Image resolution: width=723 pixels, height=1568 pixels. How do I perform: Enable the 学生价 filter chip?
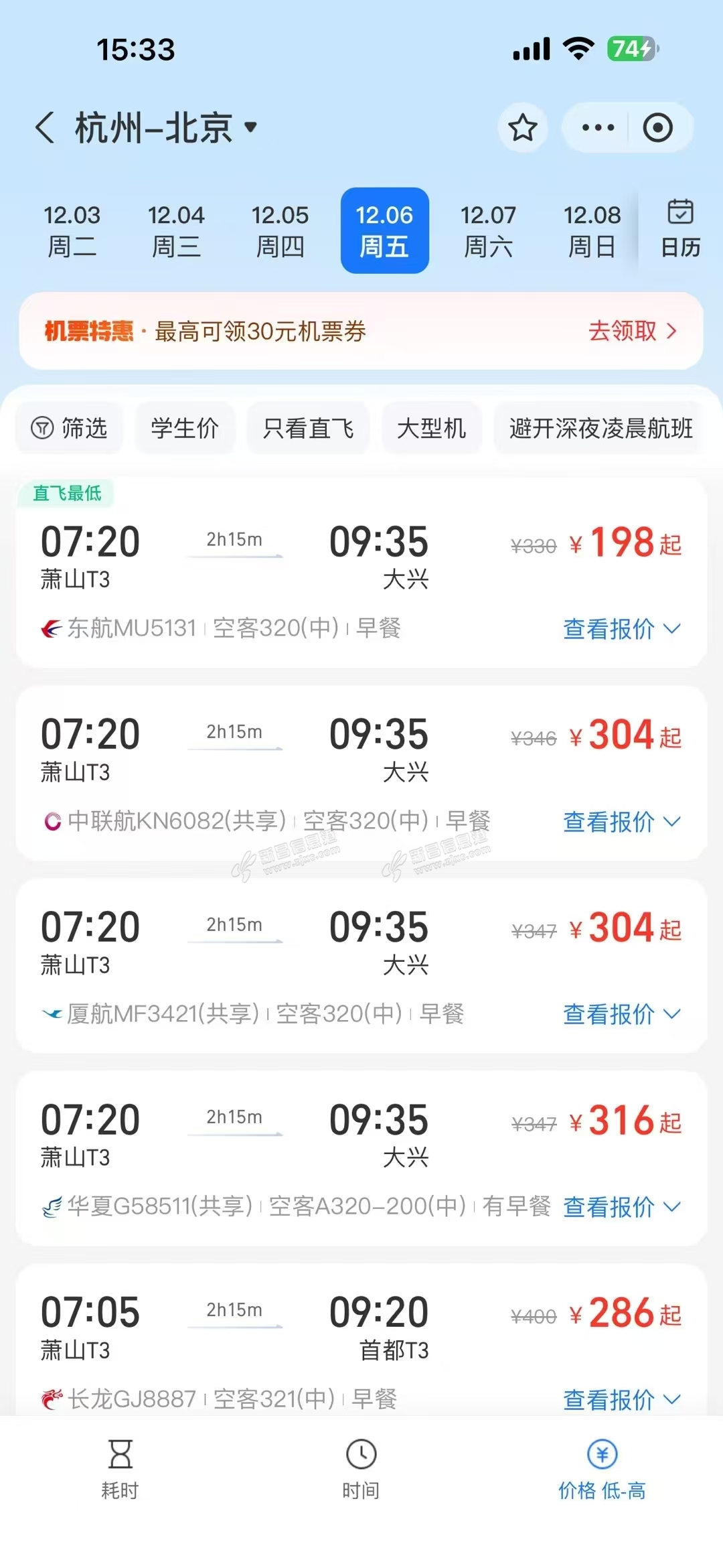185,428
